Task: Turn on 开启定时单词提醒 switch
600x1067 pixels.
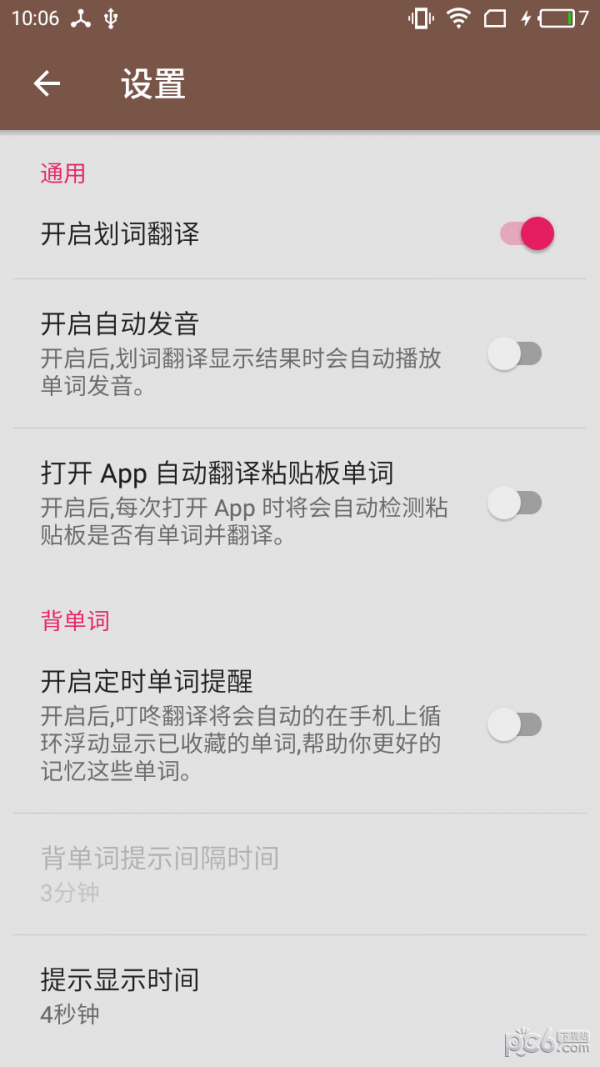Action: pos(514,725)
